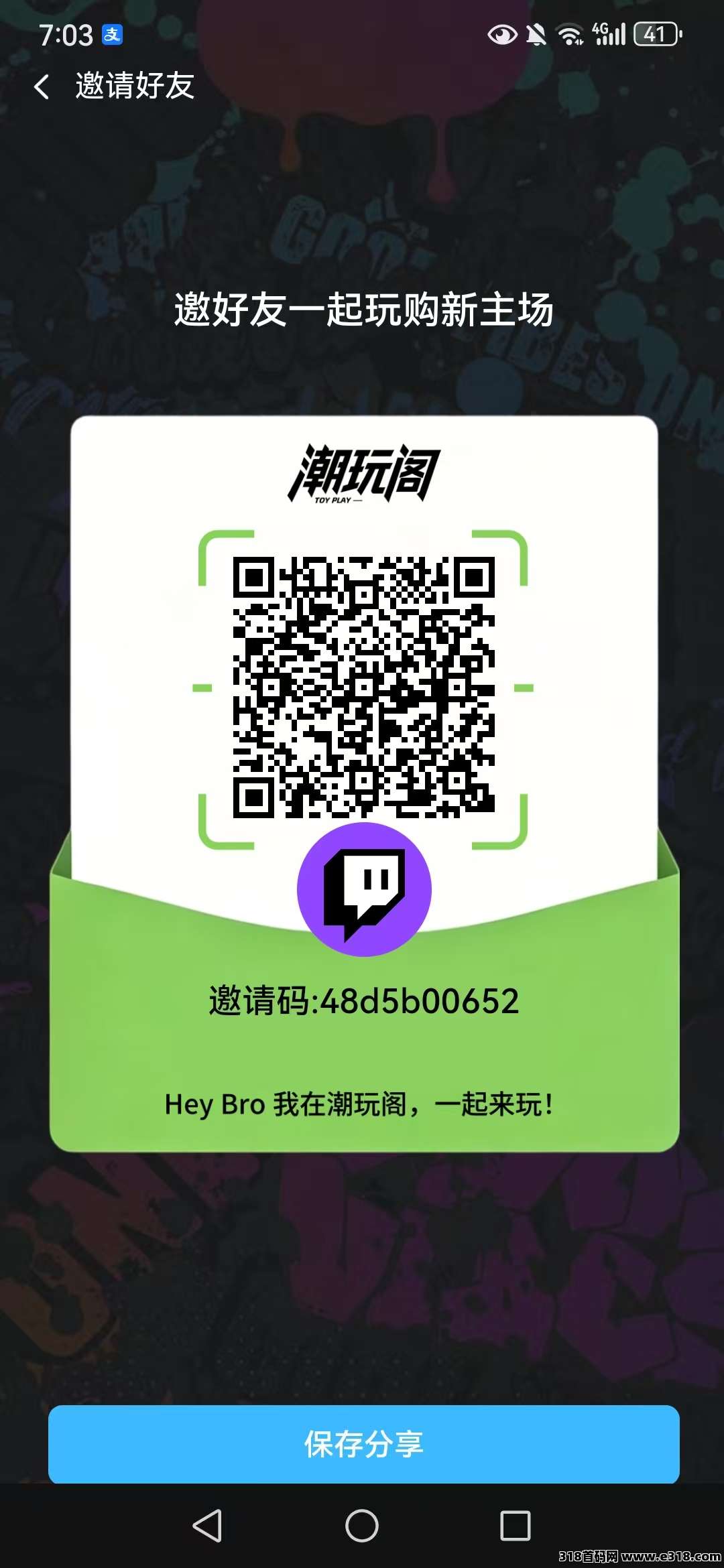The image size is (724, 1568).
Task: Open the recent apps view
Action: 515,1526
